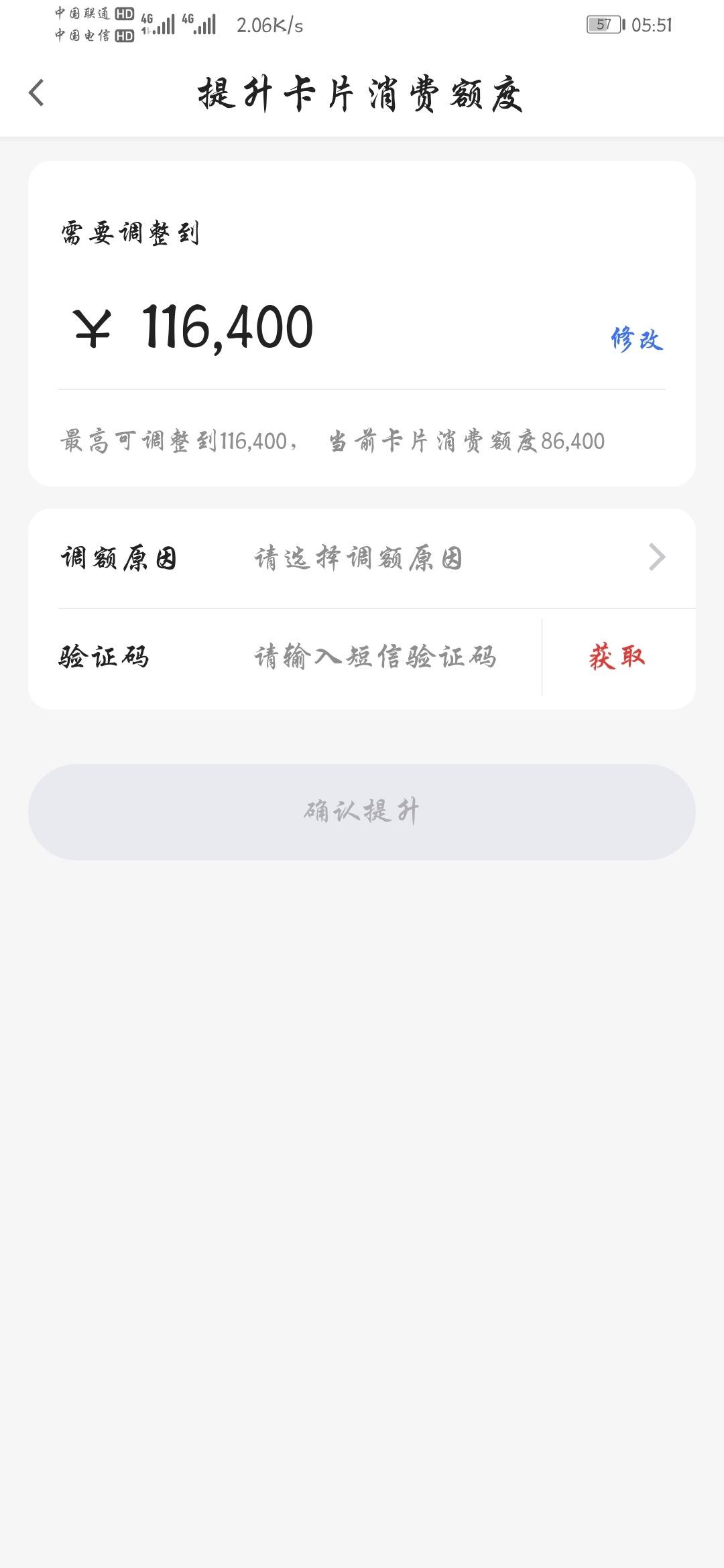The width and height of the screenshot is (724, 1568).
Task: Tap 获取 to request a verification code
Action: (617, 657)
